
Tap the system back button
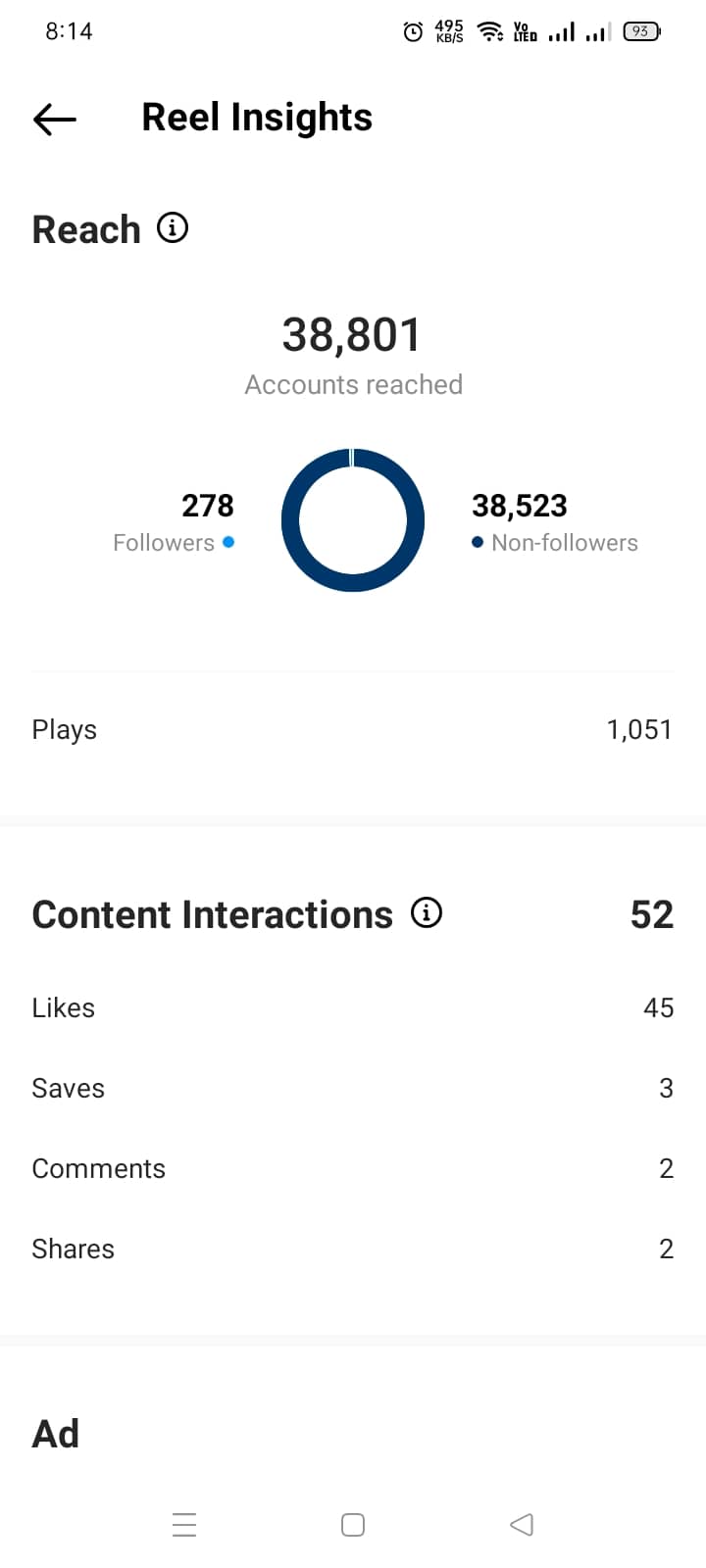[522, 1524]
